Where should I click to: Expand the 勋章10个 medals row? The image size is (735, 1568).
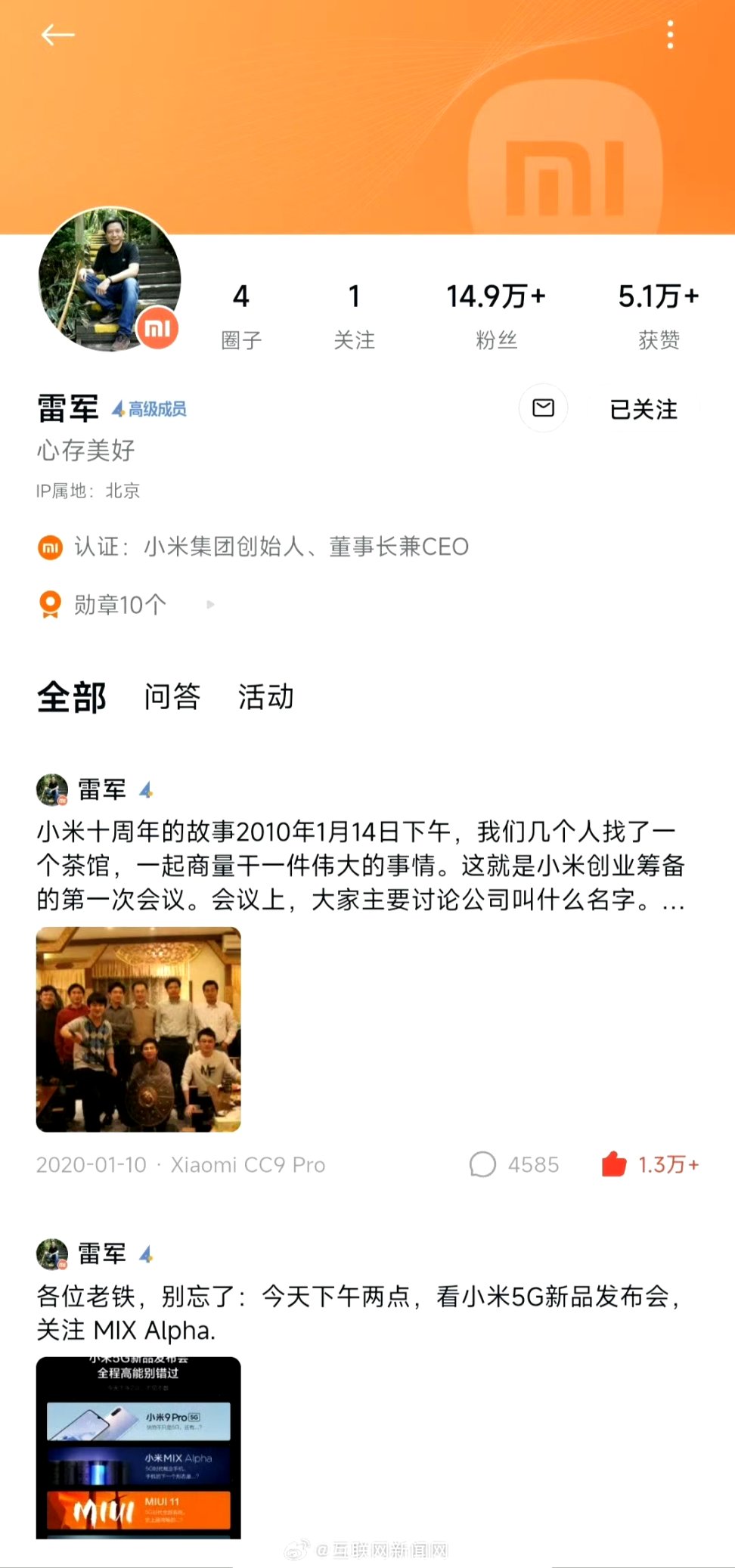[121, 605]
